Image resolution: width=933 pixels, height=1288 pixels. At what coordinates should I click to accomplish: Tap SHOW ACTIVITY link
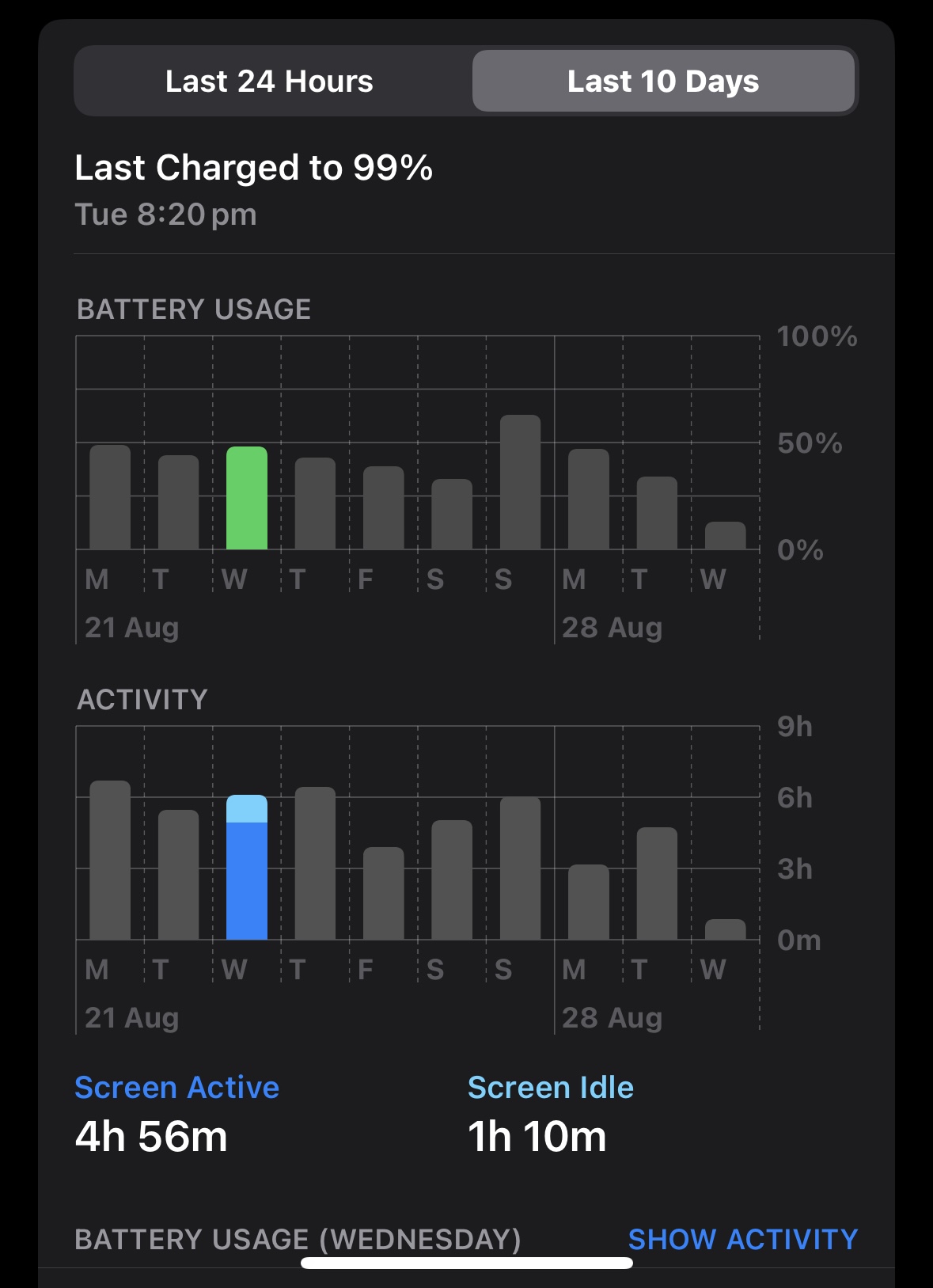tap(742, 1239)
